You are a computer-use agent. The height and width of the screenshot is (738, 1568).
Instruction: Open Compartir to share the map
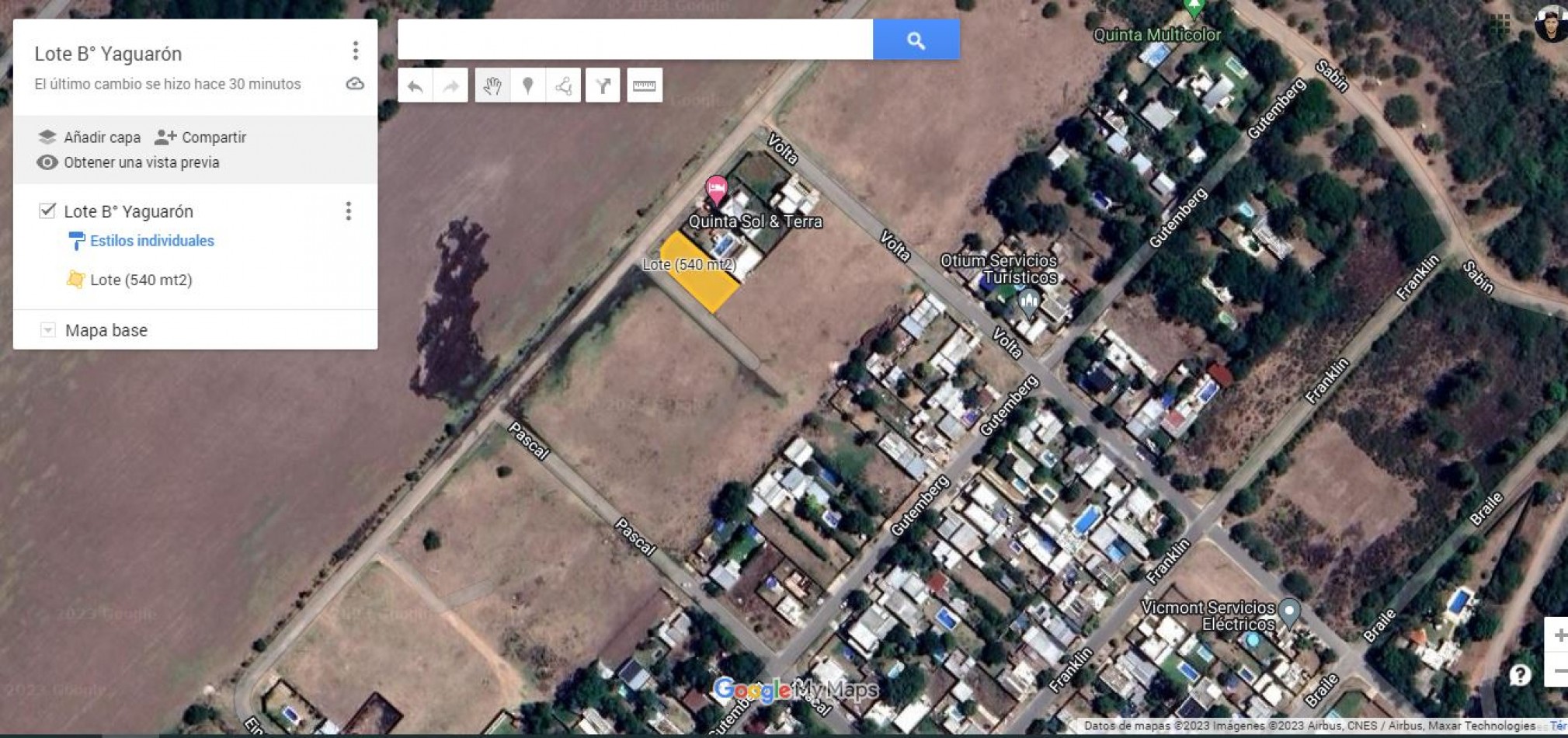pos(201,138)
